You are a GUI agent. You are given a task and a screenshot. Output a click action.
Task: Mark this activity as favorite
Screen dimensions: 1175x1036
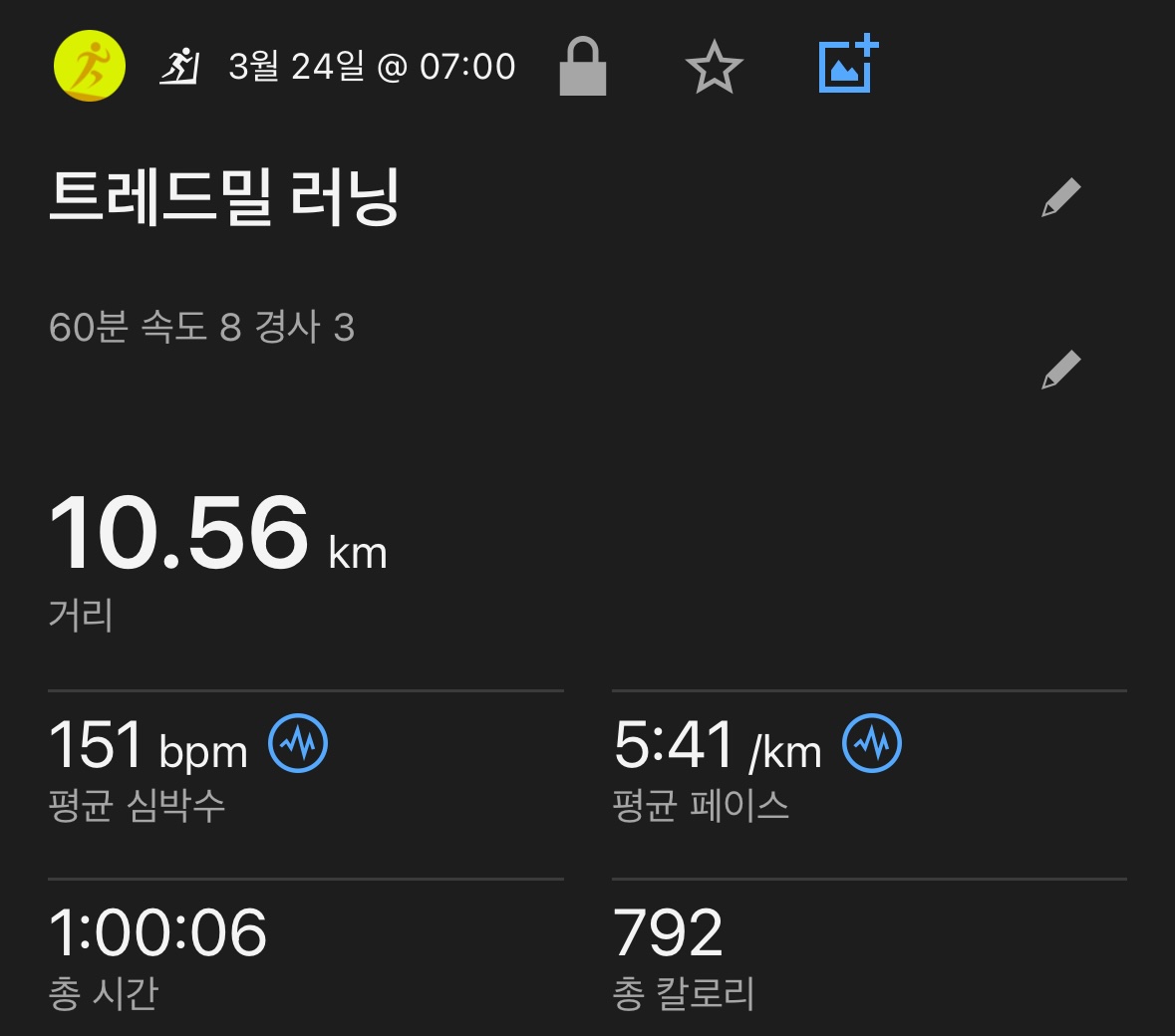(x=715, y=68)
